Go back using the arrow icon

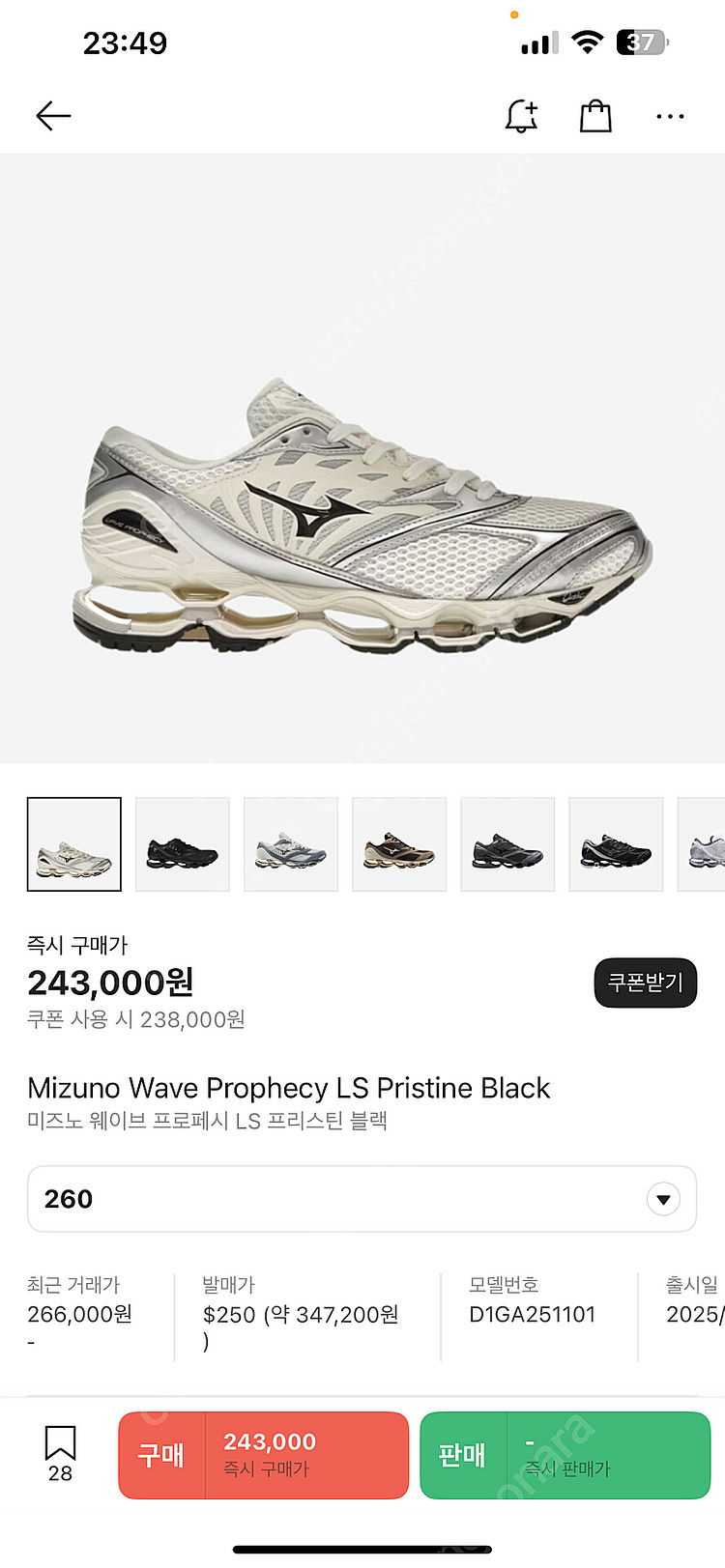pyautogui.click(x=53, y=116)
